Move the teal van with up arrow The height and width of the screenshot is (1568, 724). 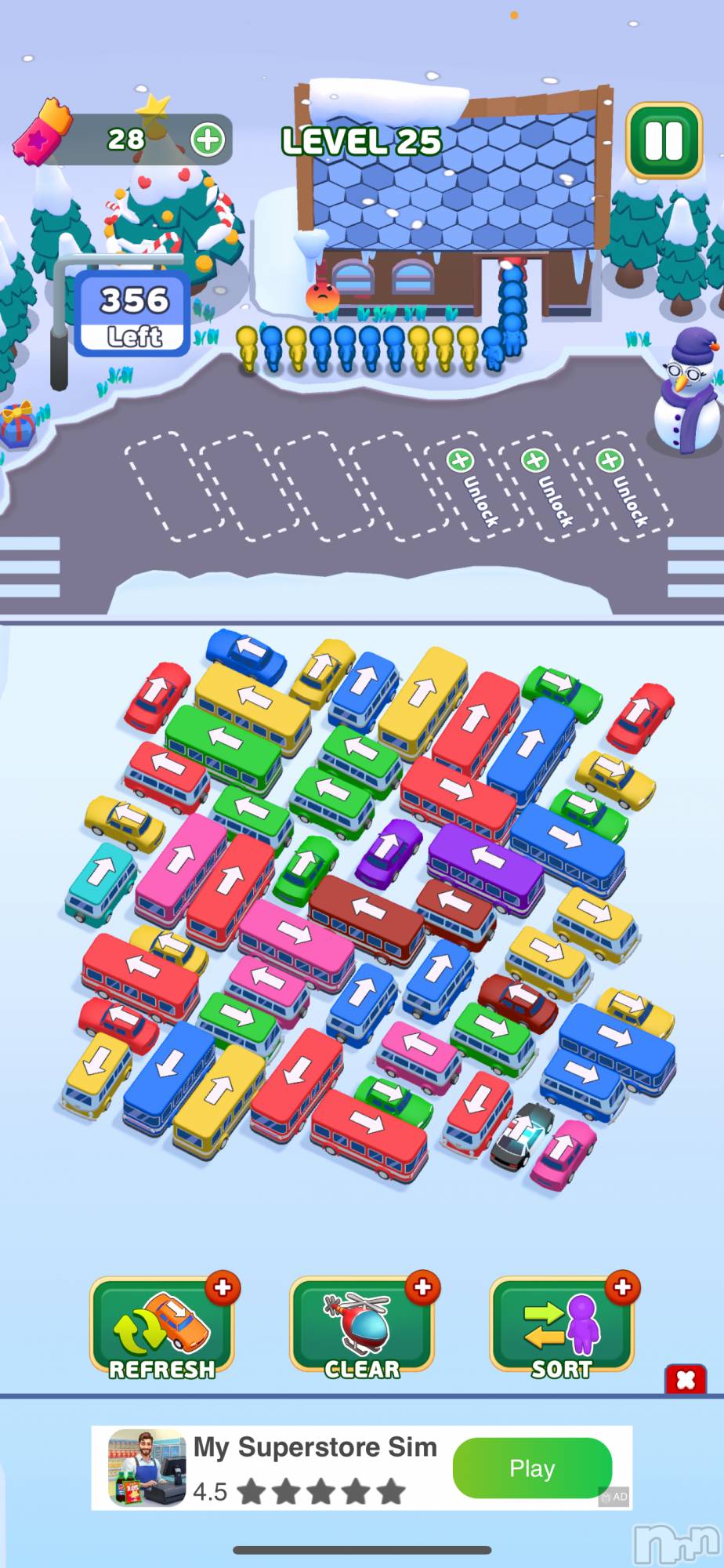click(x=100, y=881)
